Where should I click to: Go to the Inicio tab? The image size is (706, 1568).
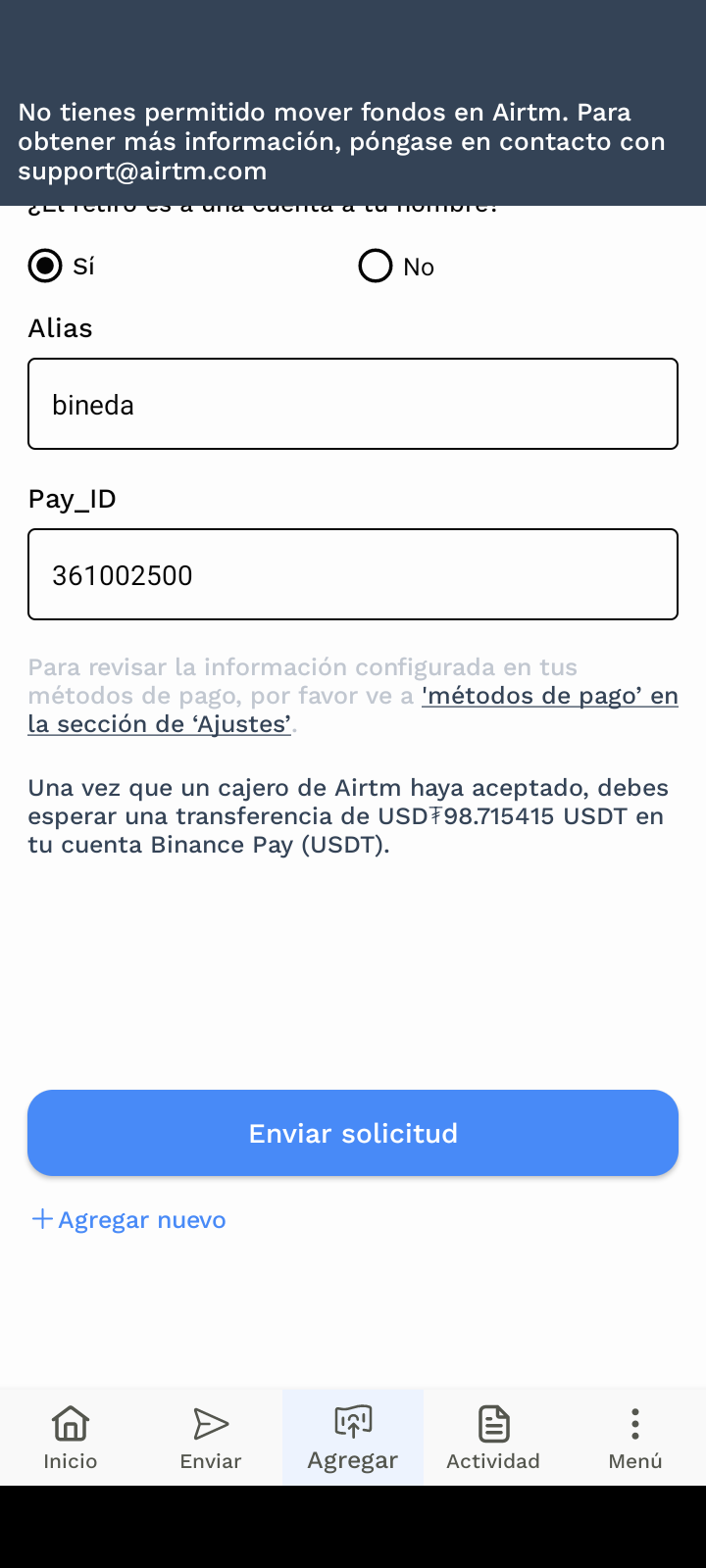(71, 1437)
